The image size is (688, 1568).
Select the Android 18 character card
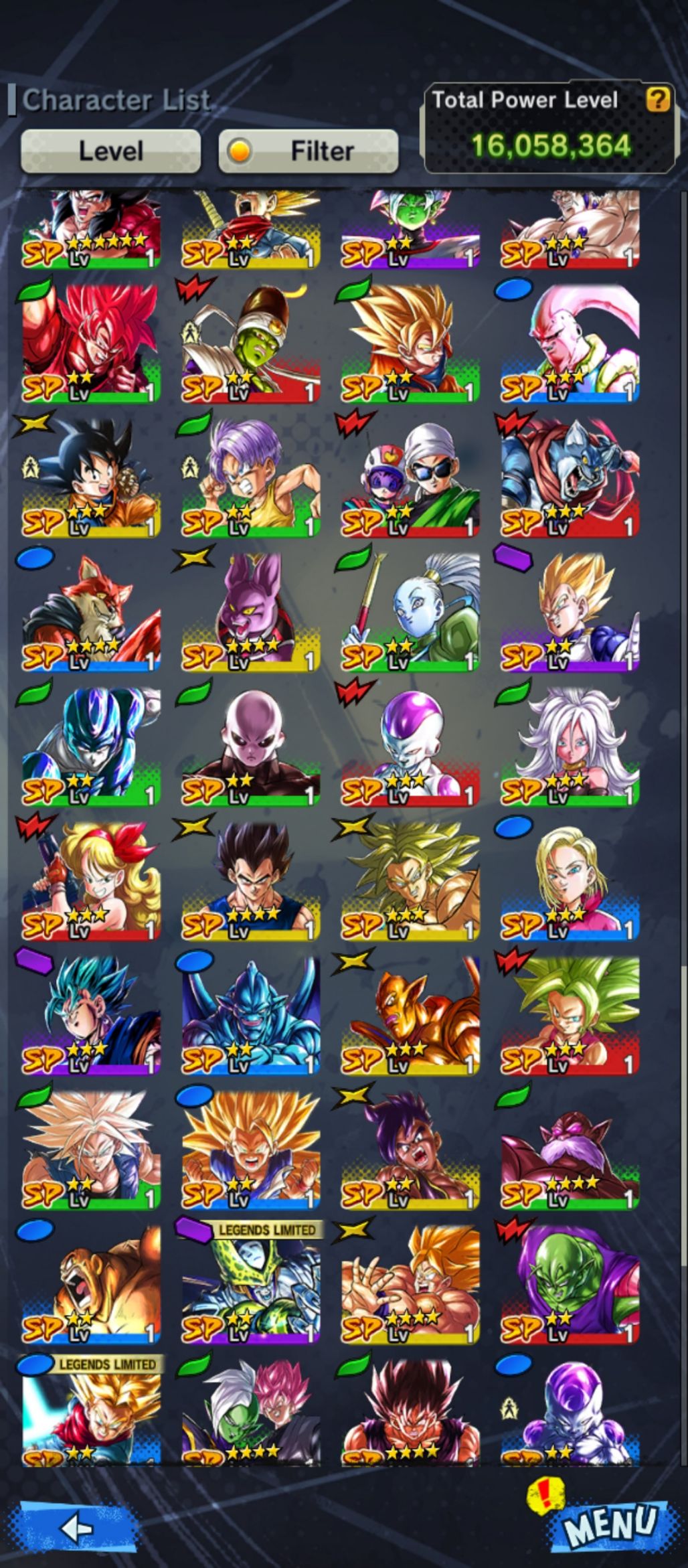(570, 880)
